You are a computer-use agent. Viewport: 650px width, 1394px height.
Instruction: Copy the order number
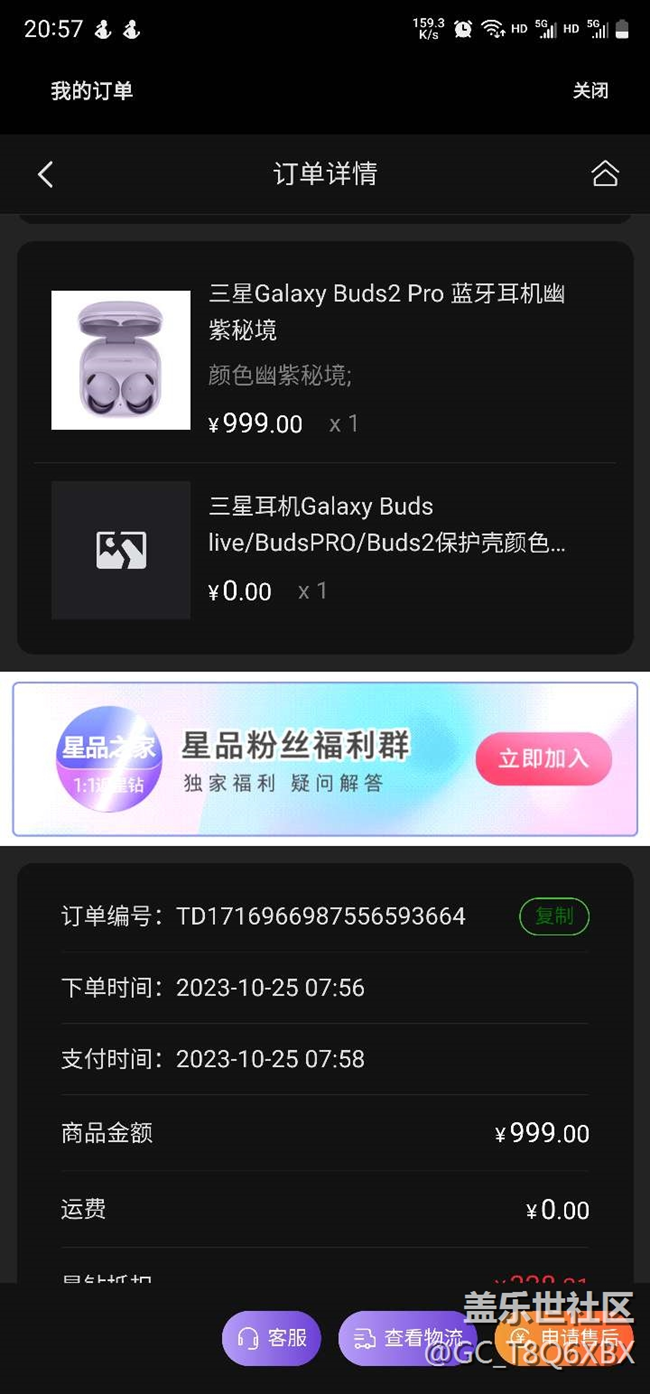[x=554, y=916]
